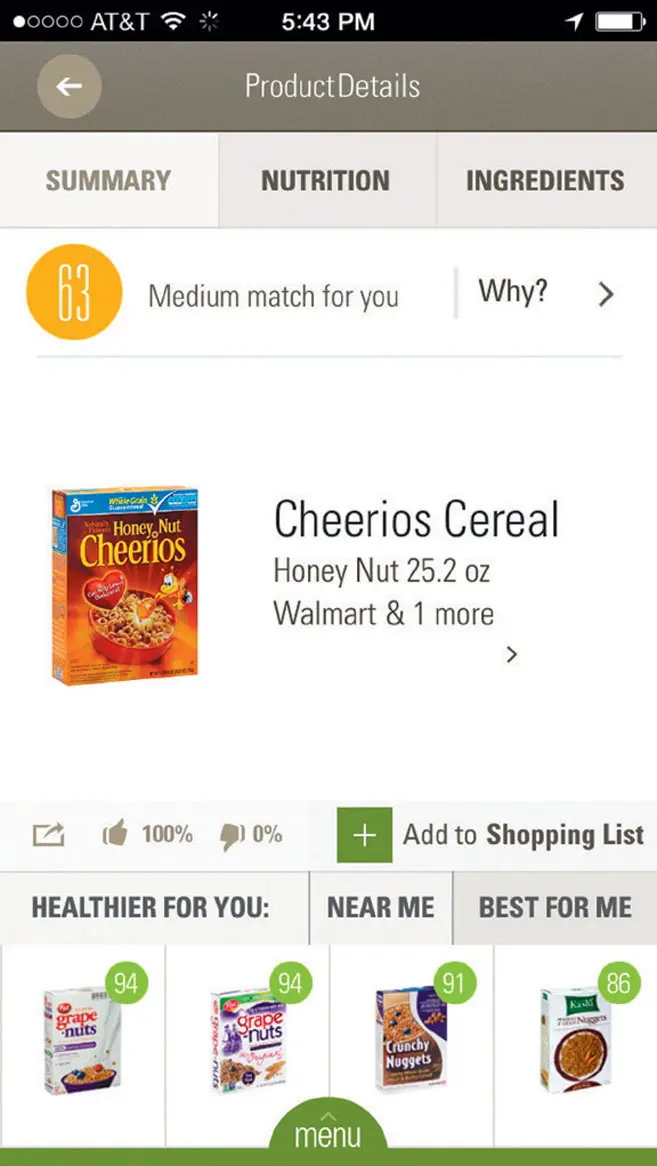Switch to Near Me alternatives
Image resolution: width=657 pixels, height=1166 pixels.
coord(380,907)
